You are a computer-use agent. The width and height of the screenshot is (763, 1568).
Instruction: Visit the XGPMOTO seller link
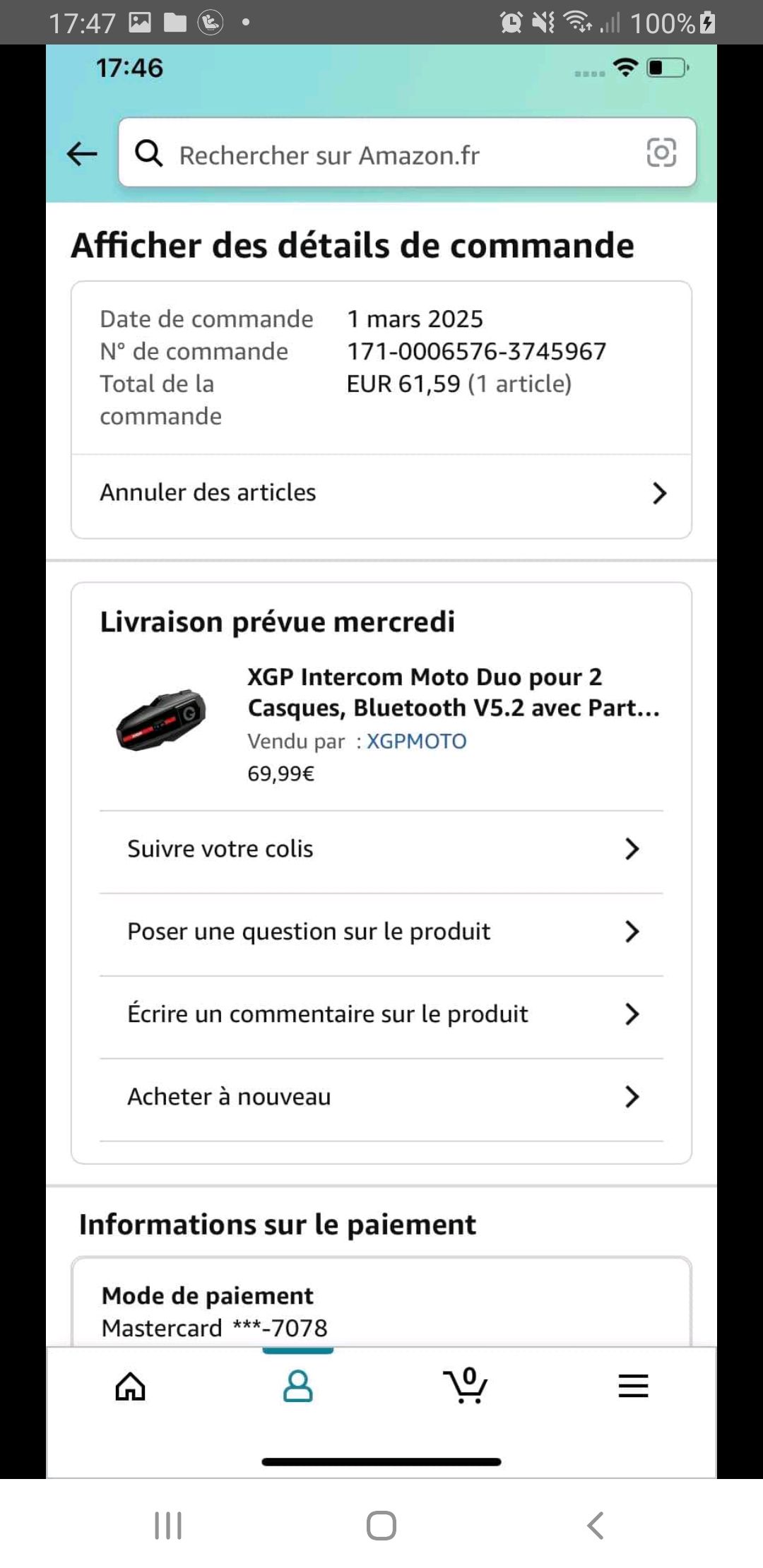pos(416,742)
